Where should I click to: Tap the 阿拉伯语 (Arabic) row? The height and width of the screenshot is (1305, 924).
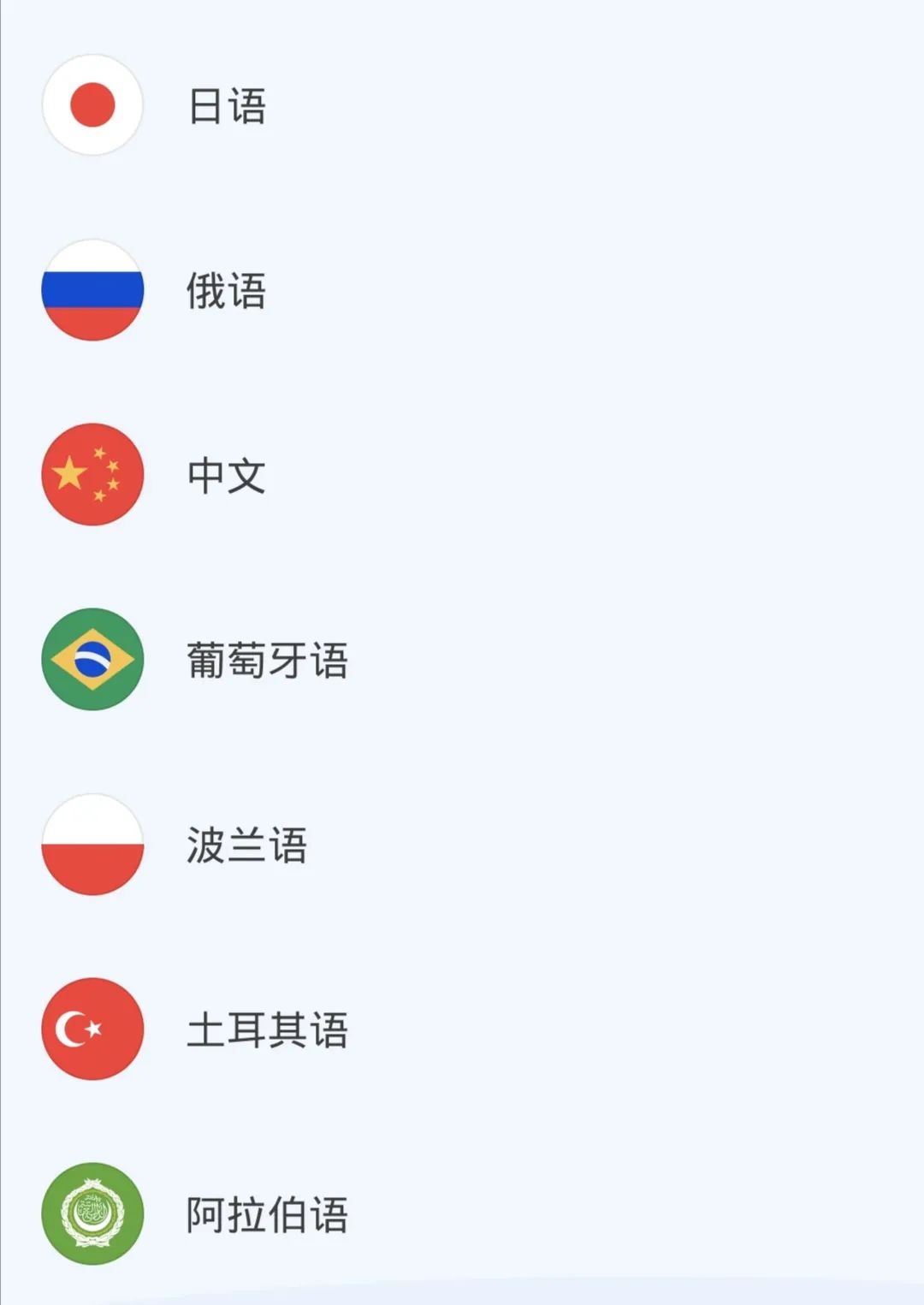click(x=267, y=1214)
